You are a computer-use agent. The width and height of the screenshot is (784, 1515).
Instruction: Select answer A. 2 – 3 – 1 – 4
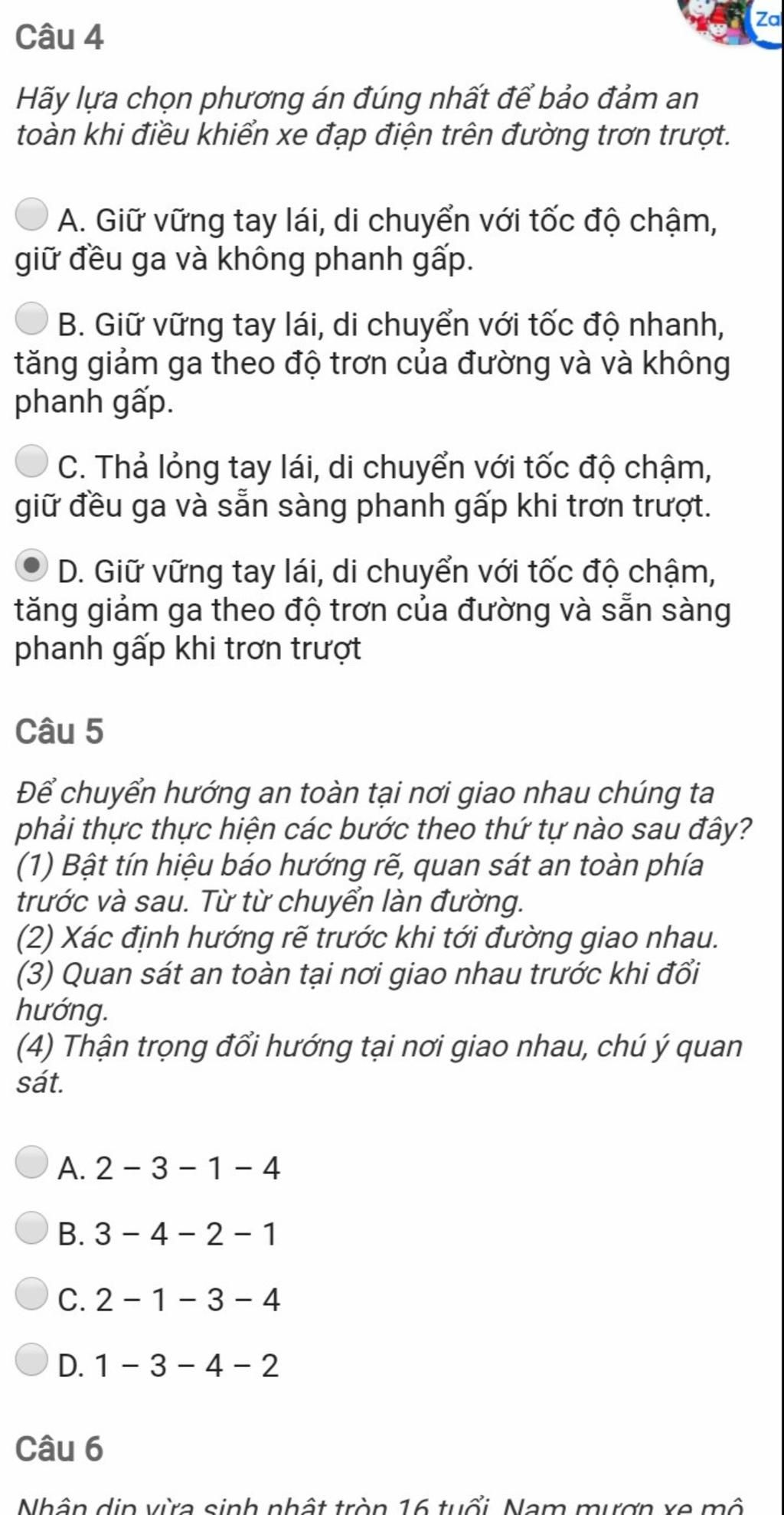click(32, 1162)
